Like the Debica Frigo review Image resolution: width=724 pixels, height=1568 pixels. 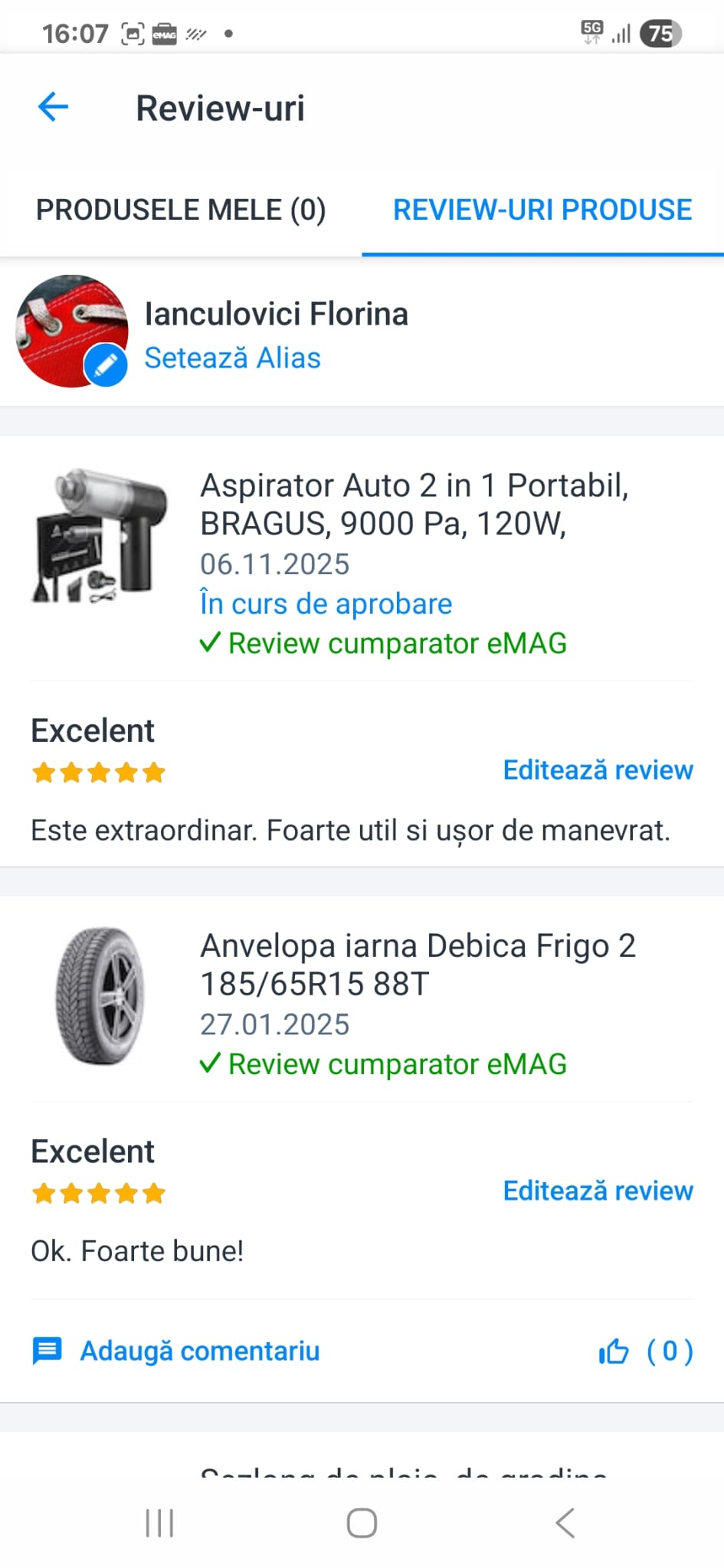pos(614,1351)
